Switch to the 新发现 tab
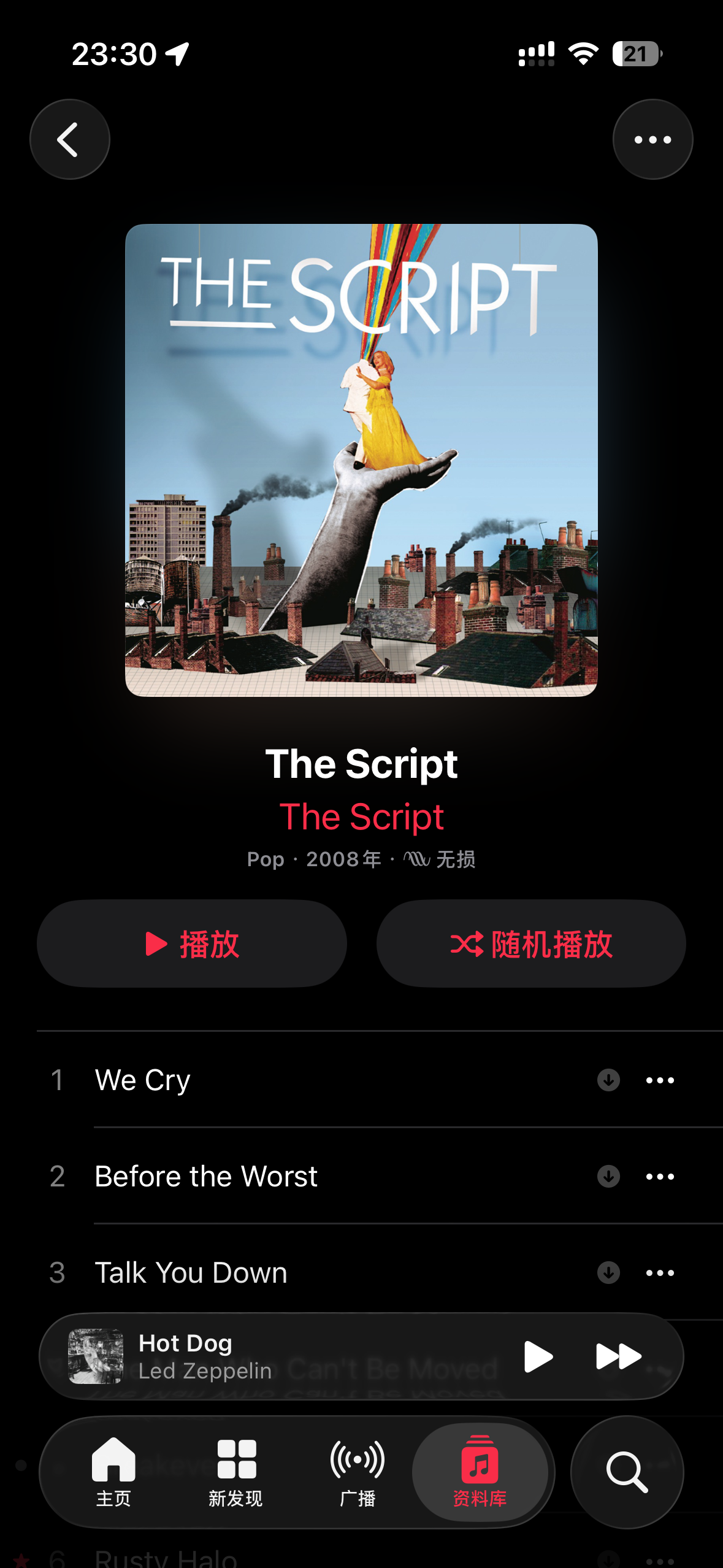This screenshot has width=723, height=1568. pos(236,1472)
